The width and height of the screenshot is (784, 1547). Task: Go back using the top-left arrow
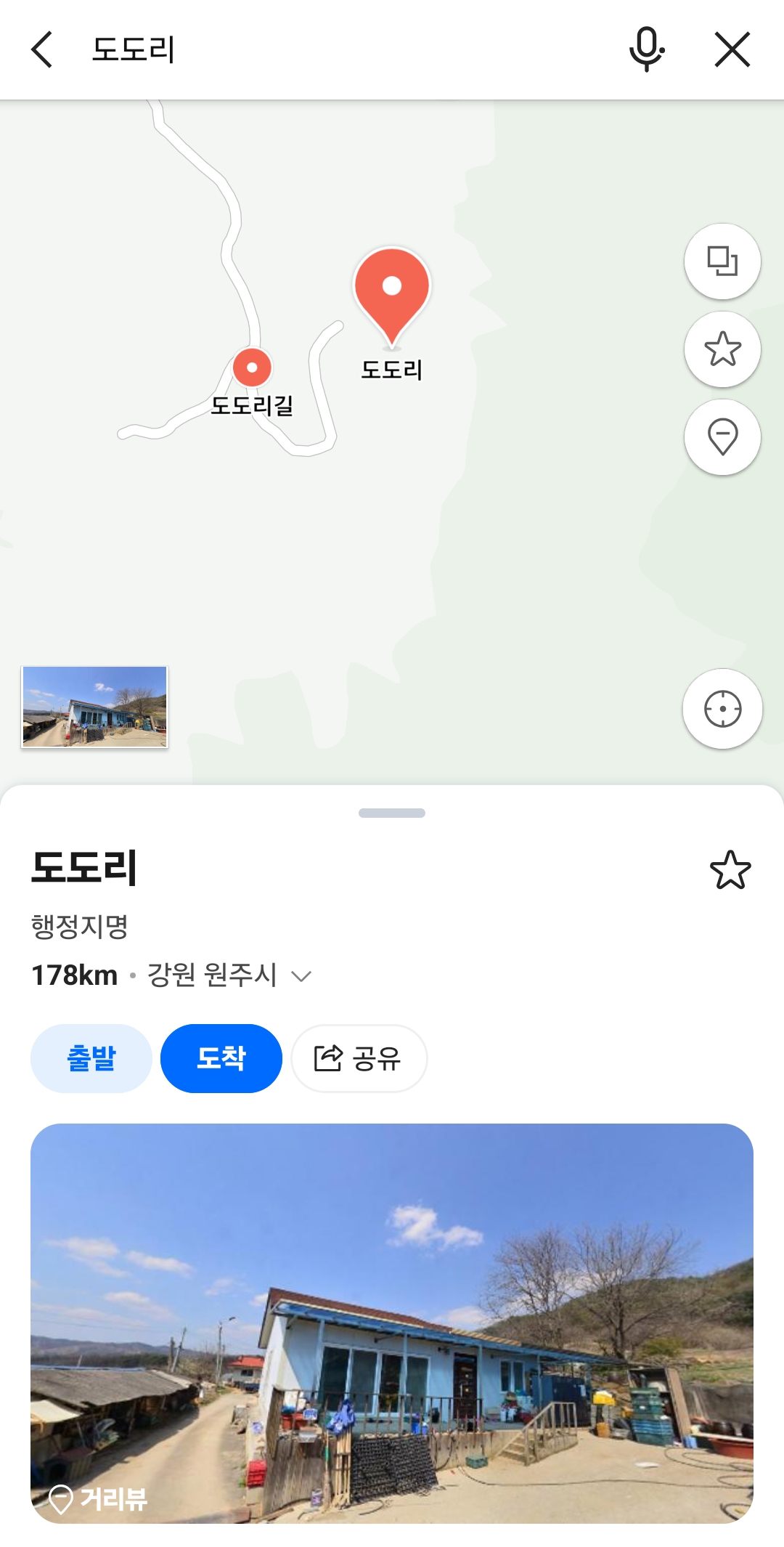click(42, 49)
